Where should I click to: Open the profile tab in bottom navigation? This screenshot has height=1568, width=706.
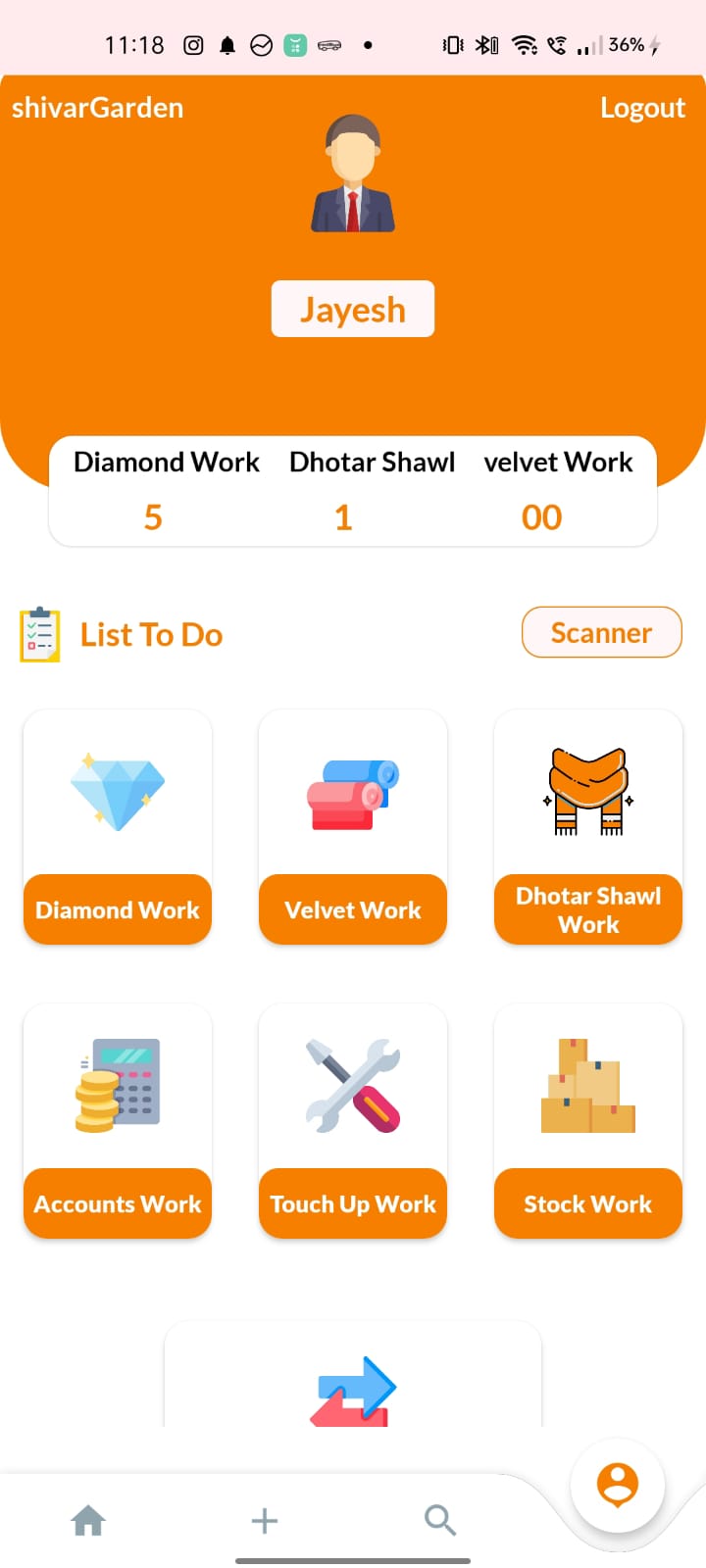(x=618, y=1486)
